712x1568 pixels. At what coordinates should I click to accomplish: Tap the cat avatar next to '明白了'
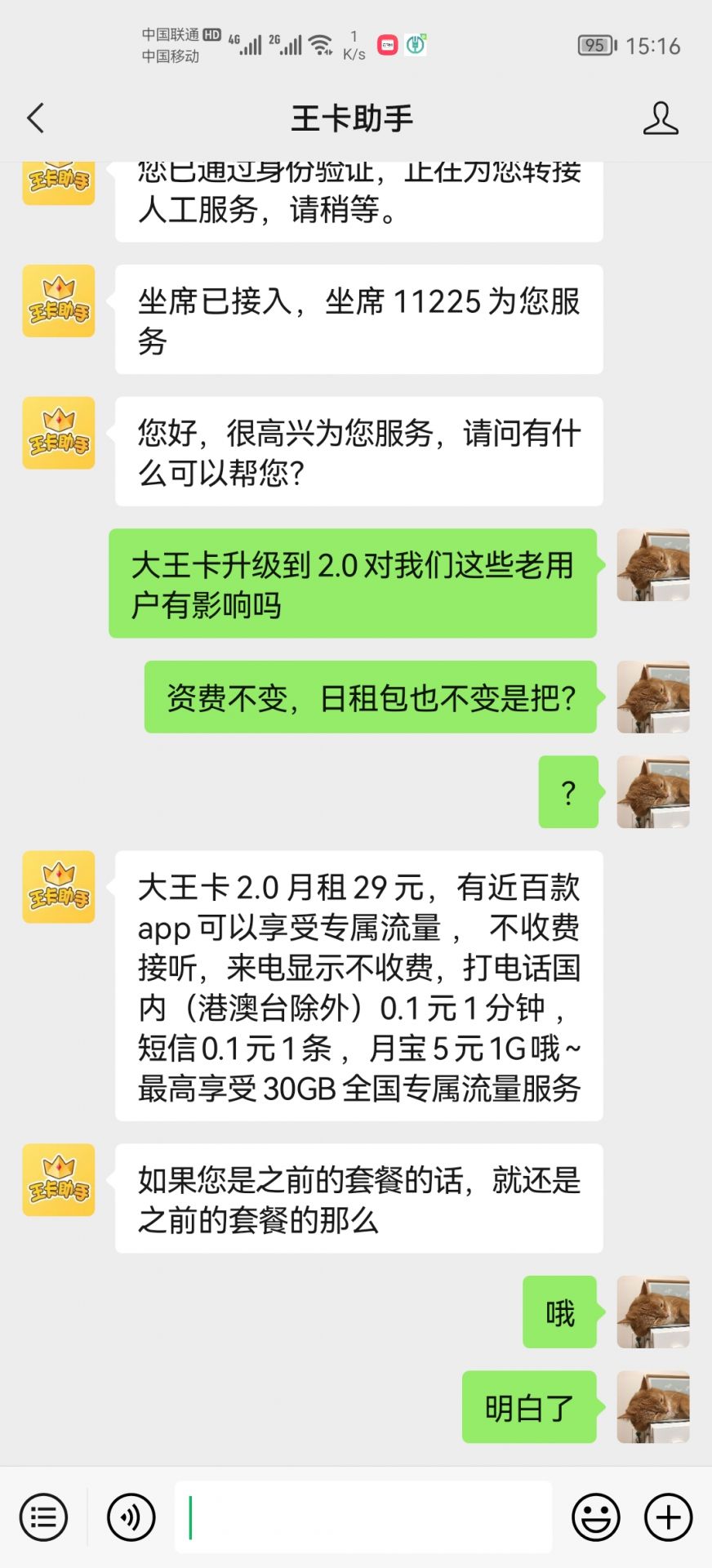[x=652, y=1407]
